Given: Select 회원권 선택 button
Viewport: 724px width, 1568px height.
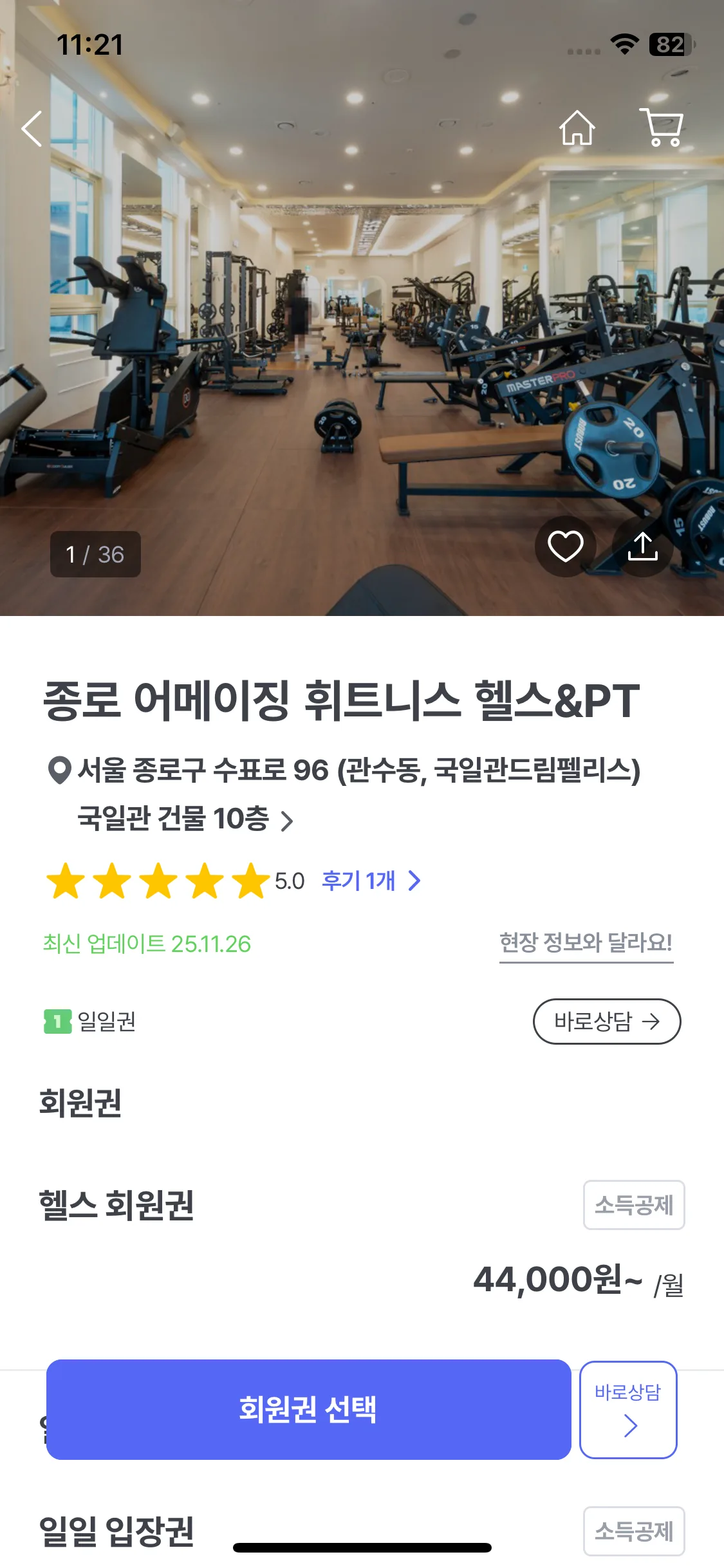Looking at the screenshot, I should point(308,1409).
